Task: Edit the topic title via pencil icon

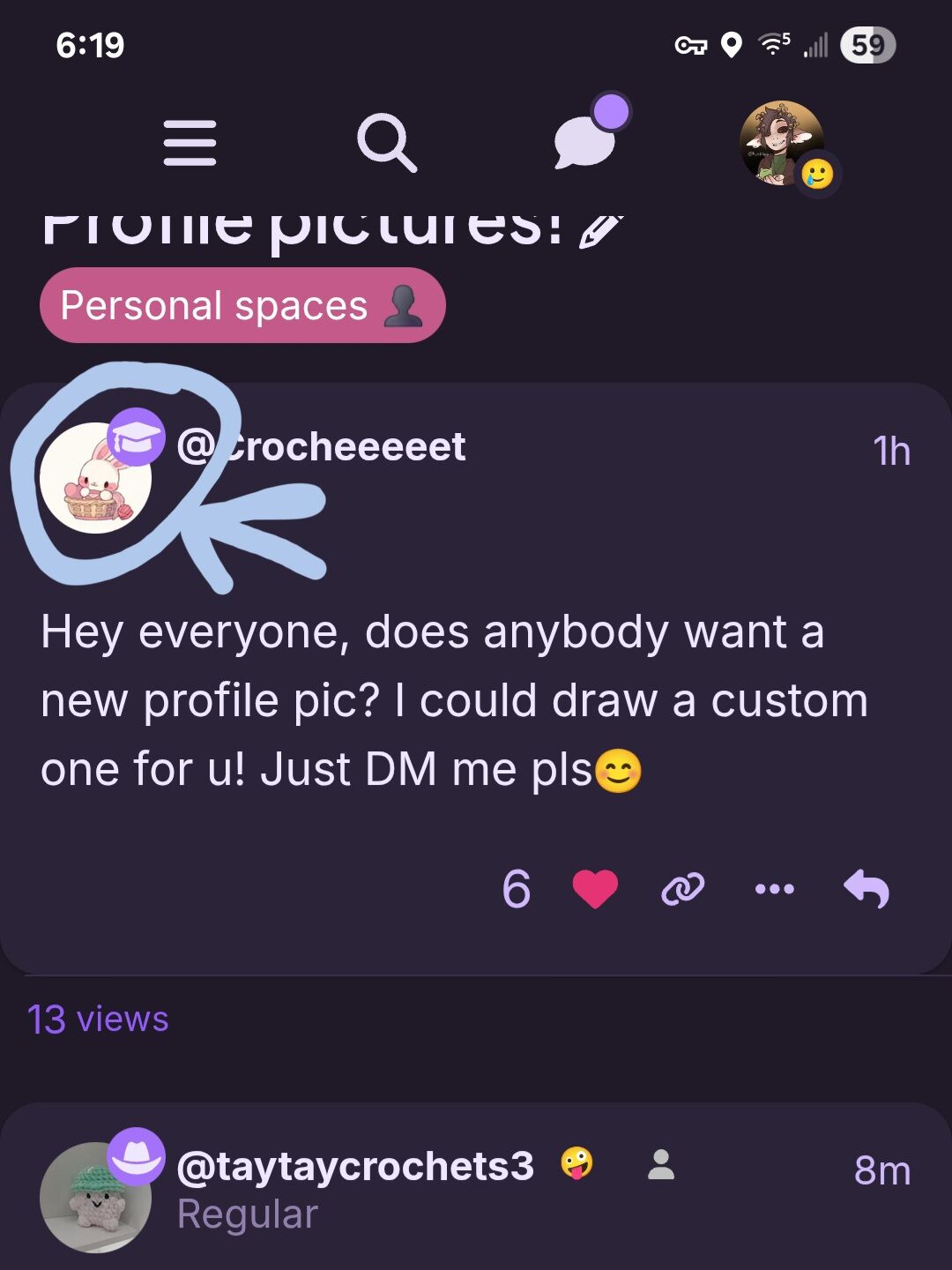Action: coord(601,231)
